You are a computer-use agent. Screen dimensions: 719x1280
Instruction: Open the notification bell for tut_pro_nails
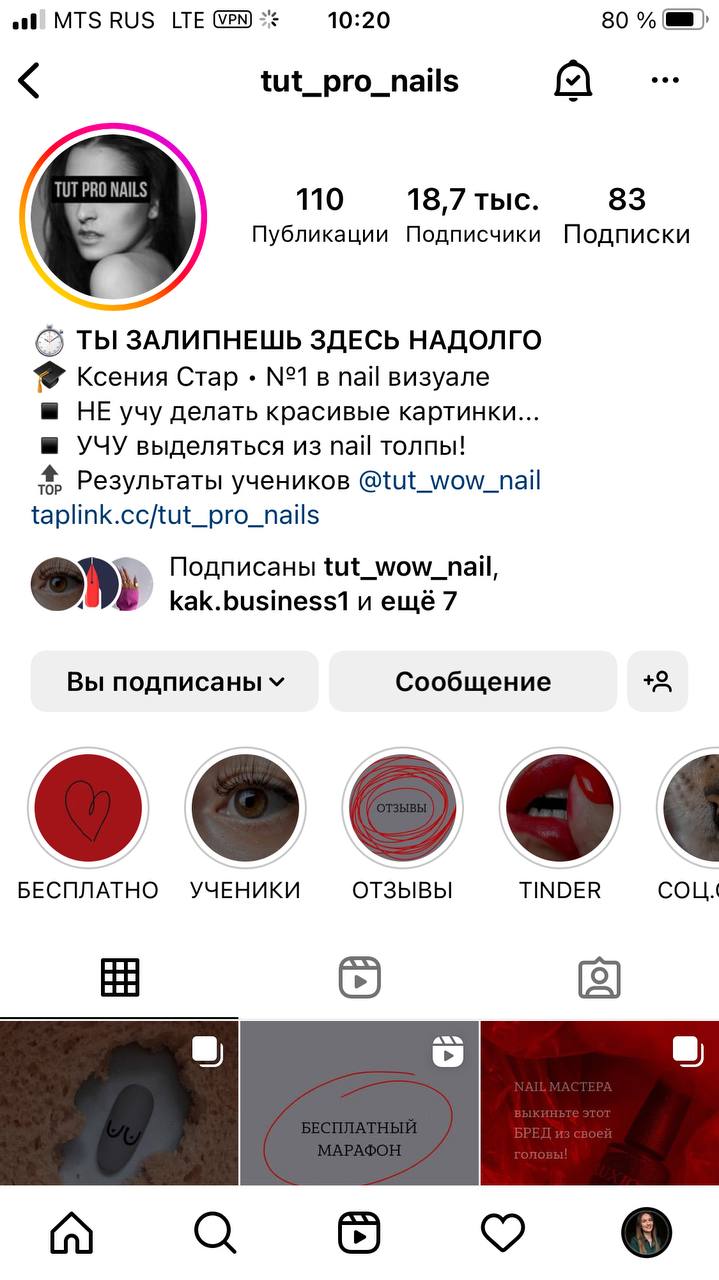[573, 81]
